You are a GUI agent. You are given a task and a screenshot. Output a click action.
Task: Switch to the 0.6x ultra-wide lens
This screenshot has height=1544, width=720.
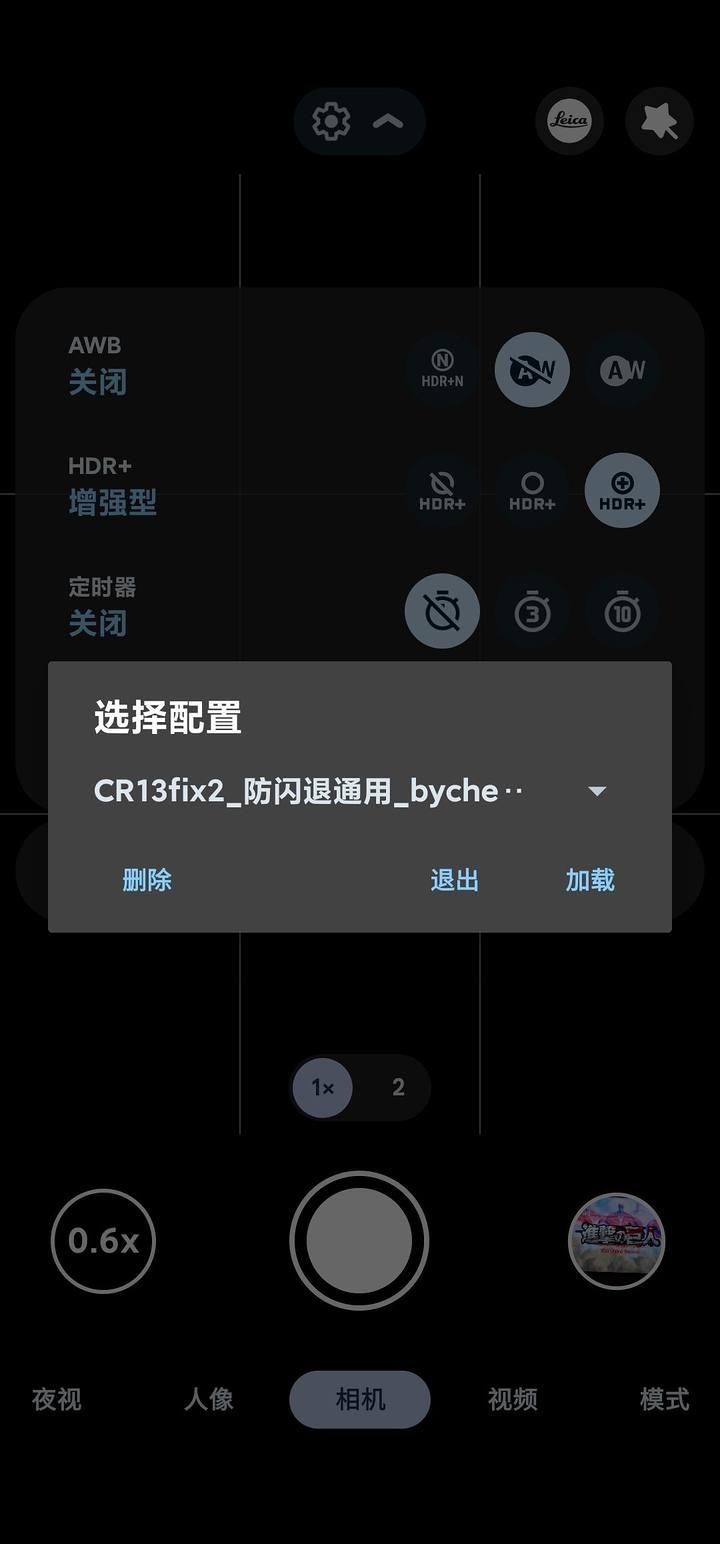pyautogui.click(x=103, y=1241)
